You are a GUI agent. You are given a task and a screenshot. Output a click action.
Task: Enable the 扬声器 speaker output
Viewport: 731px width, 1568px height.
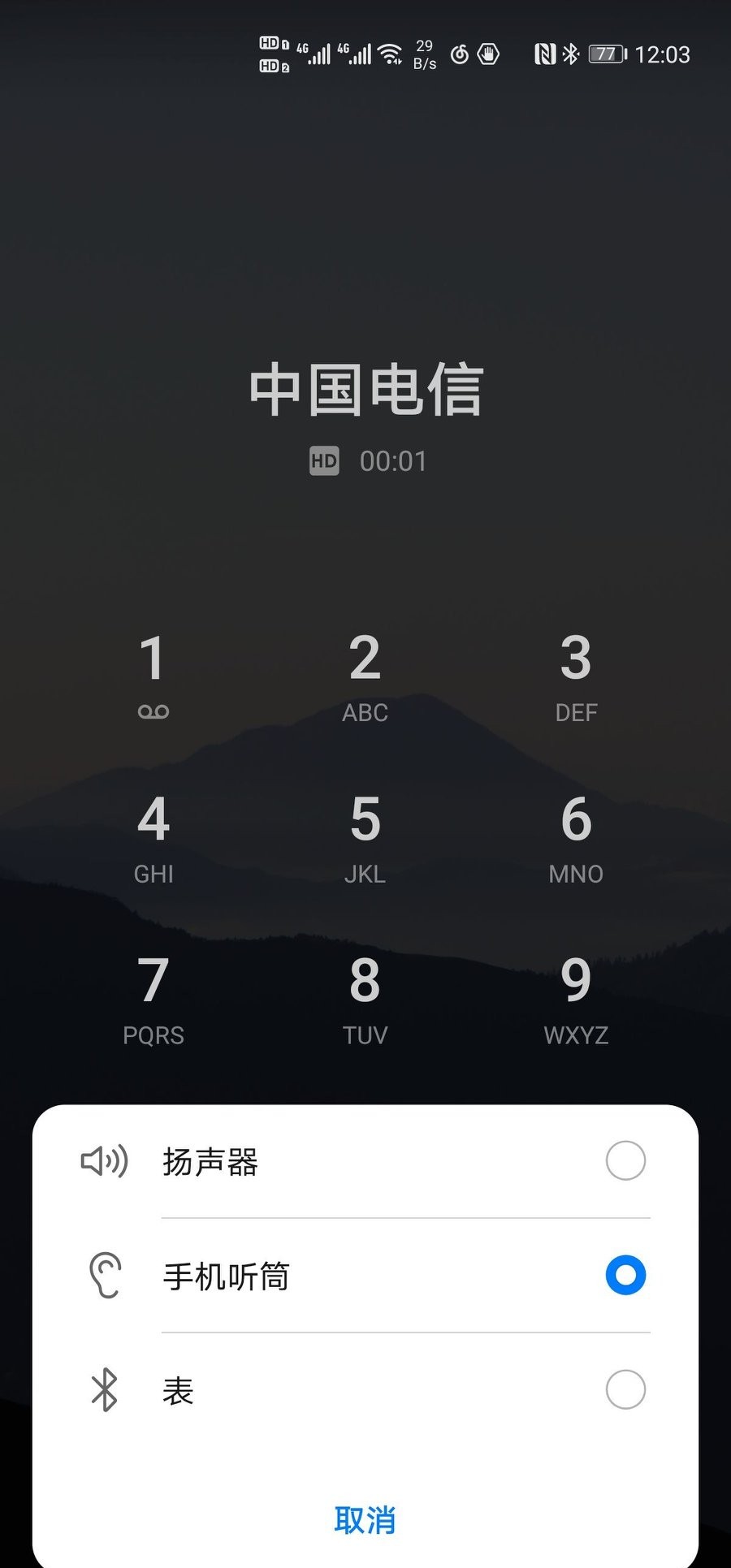(x=625, y=1161)
